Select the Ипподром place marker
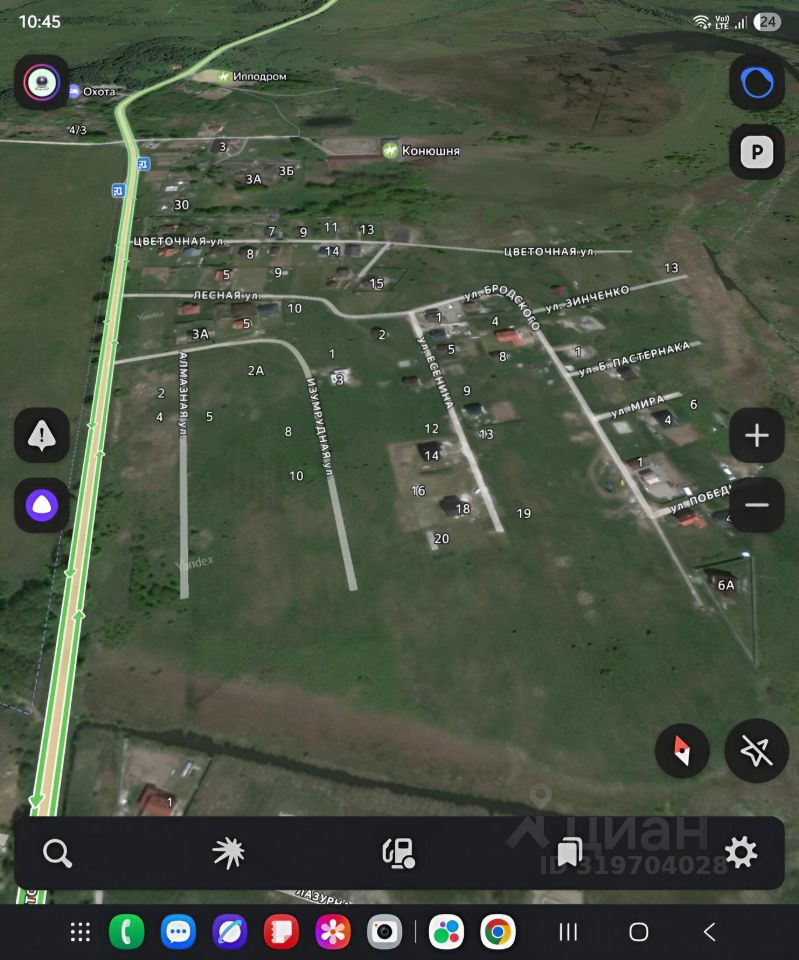Image resolution: width=799 pixels, height=960 pixels. [223, 76]
